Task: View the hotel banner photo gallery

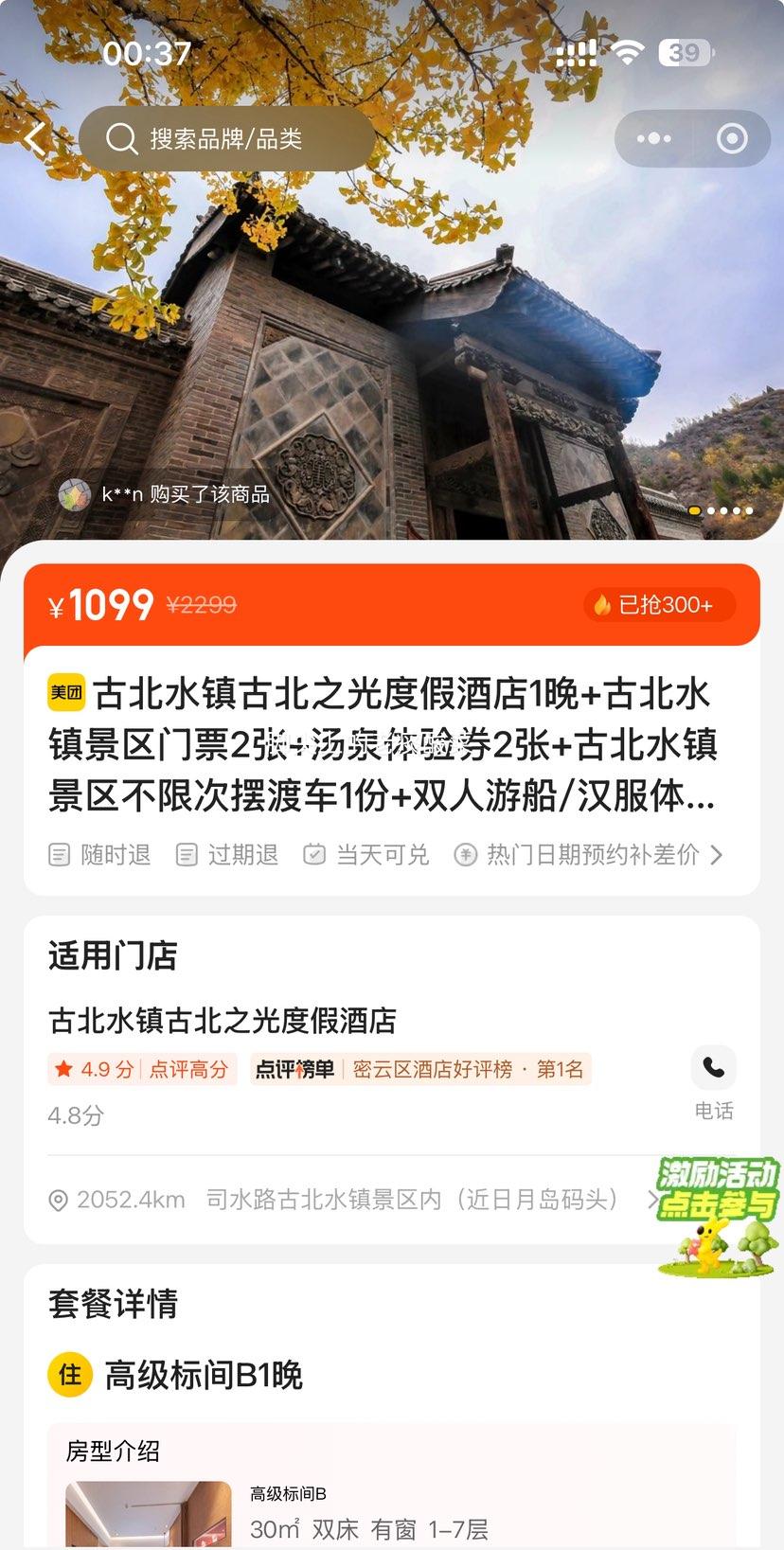Action: tap(392, 312)
